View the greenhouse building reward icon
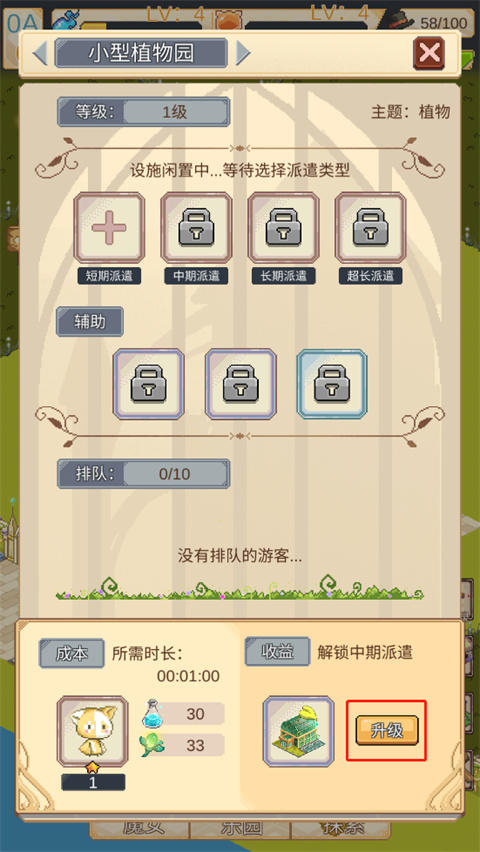Viewport: 480px width, 852px height. (x=299, y=731)
